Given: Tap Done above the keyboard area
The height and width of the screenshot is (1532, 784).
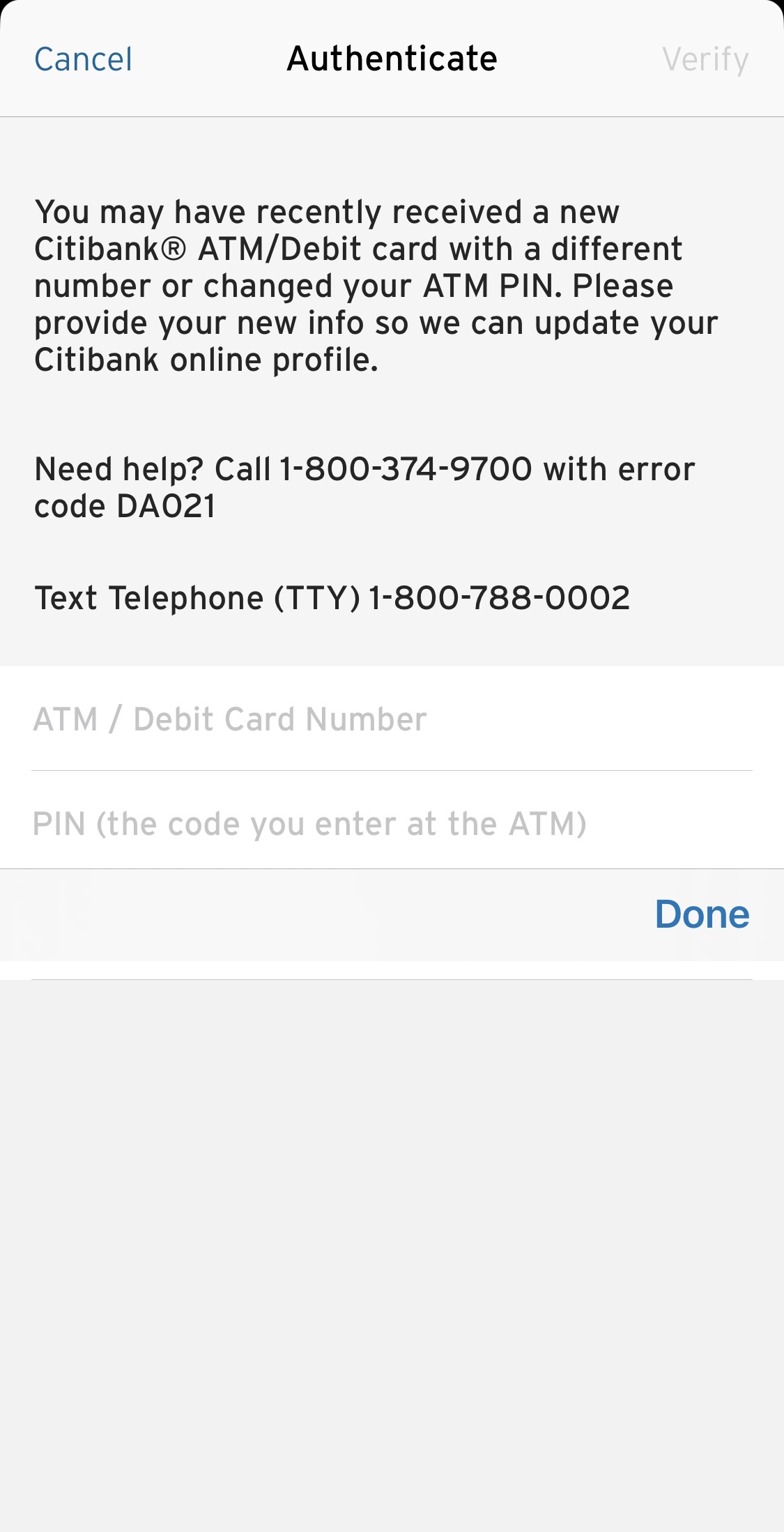Looking at the screenshot, I should (x=702, y=914).
